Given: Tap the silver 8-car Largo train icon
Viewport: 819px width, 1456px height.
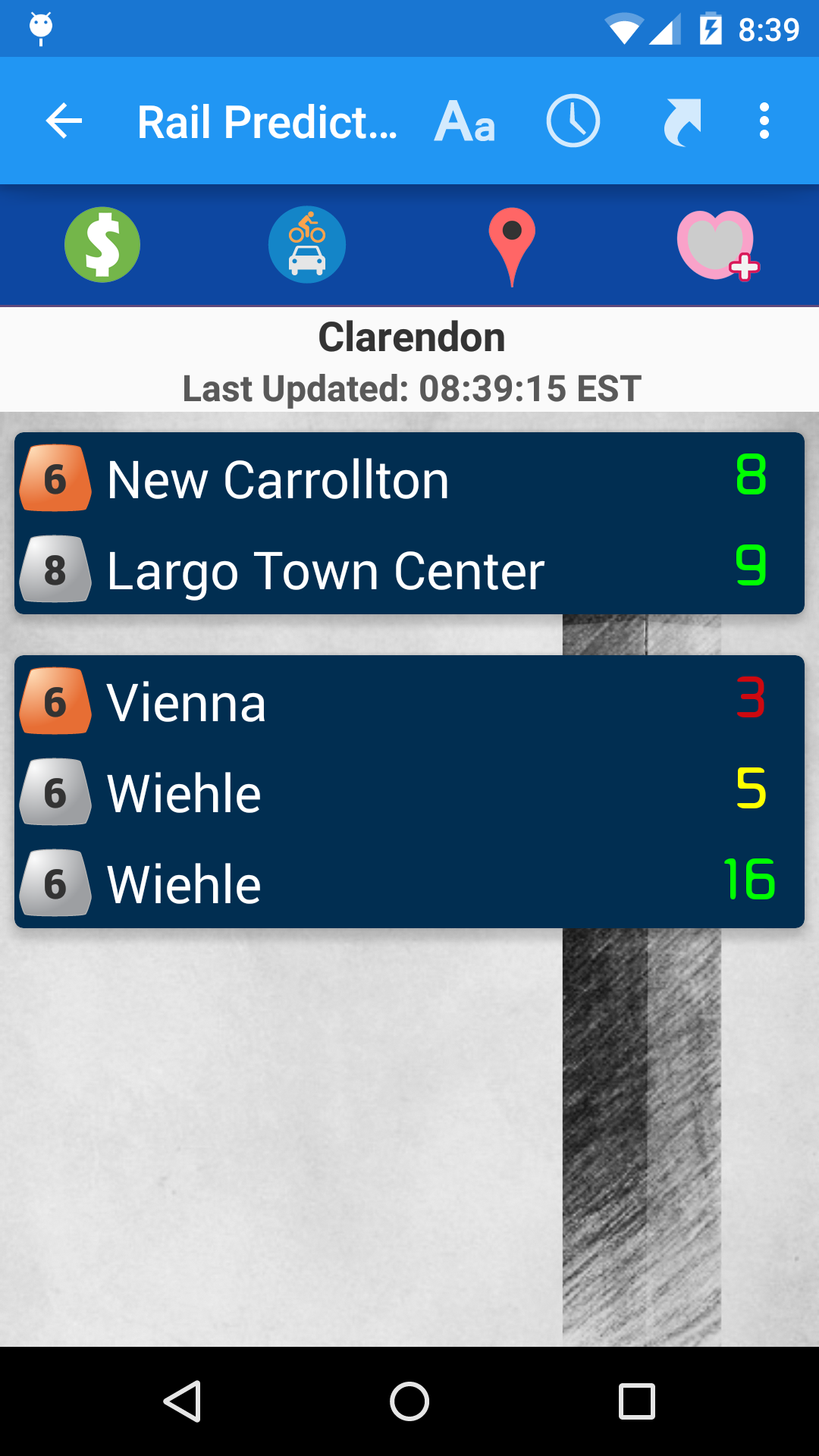Looking at the screenshot, I should click(55, 569).
